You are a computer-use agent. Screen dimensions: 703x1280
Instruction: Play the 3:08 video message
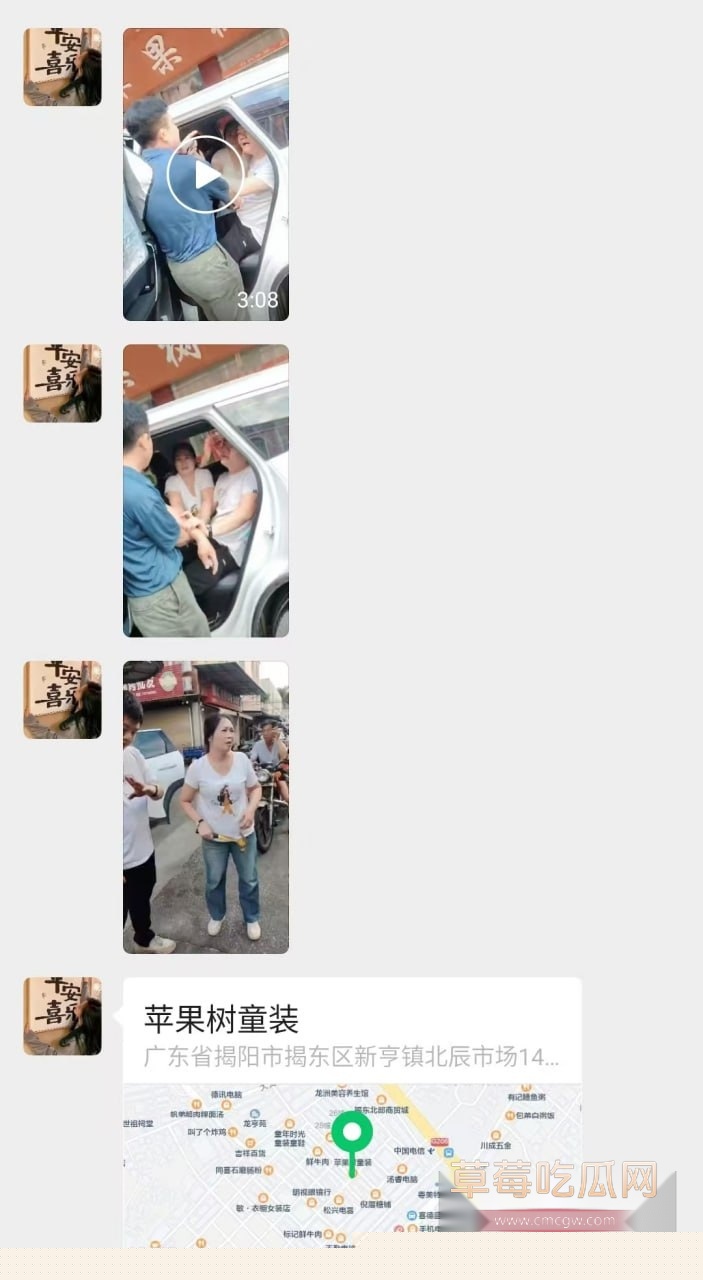pyautogui.click(x=205, y=175)
